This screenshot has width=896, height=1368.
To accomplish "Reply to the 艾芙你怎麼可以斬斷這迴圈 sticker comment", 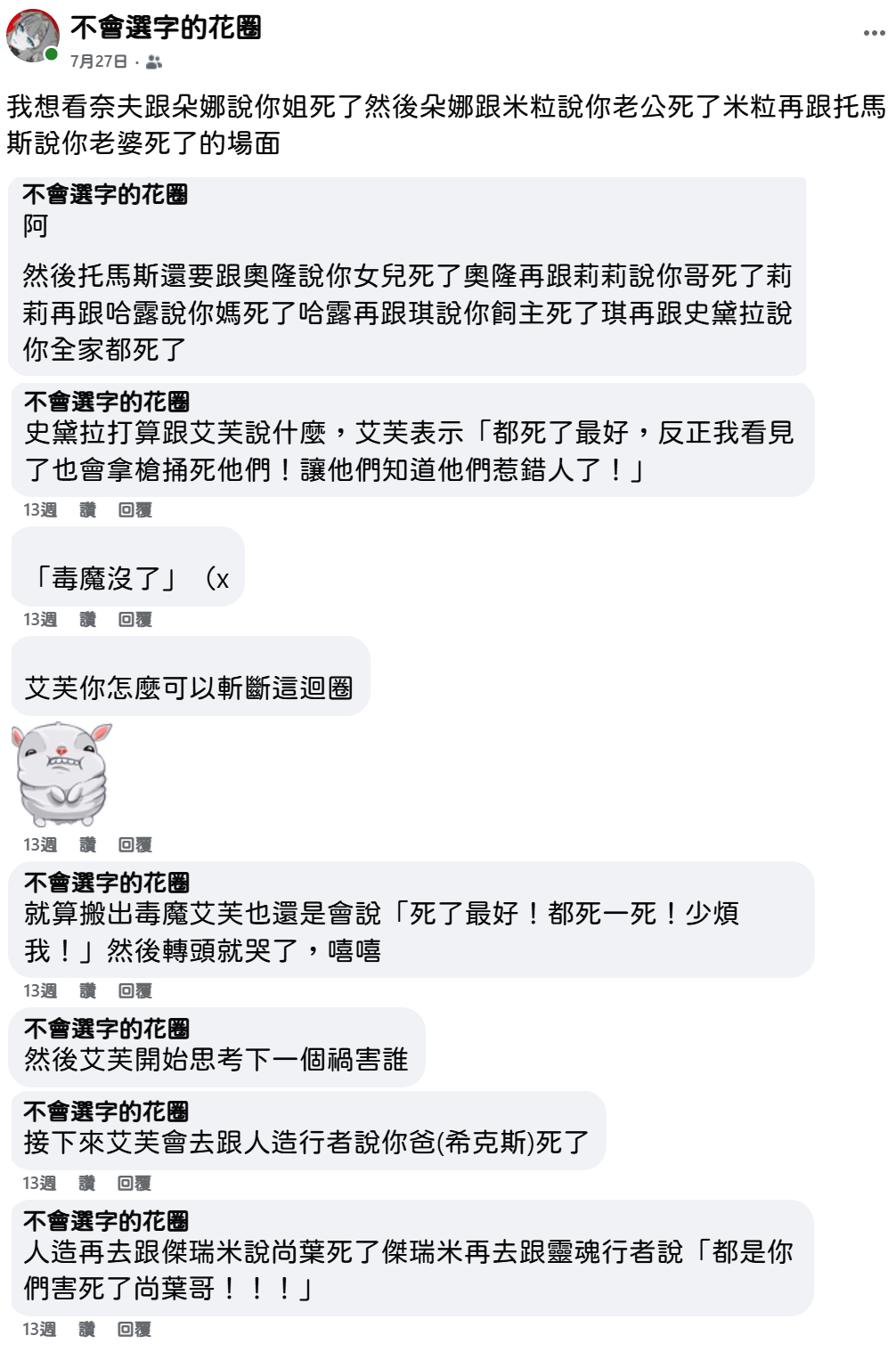I will [x=134, y=844].
